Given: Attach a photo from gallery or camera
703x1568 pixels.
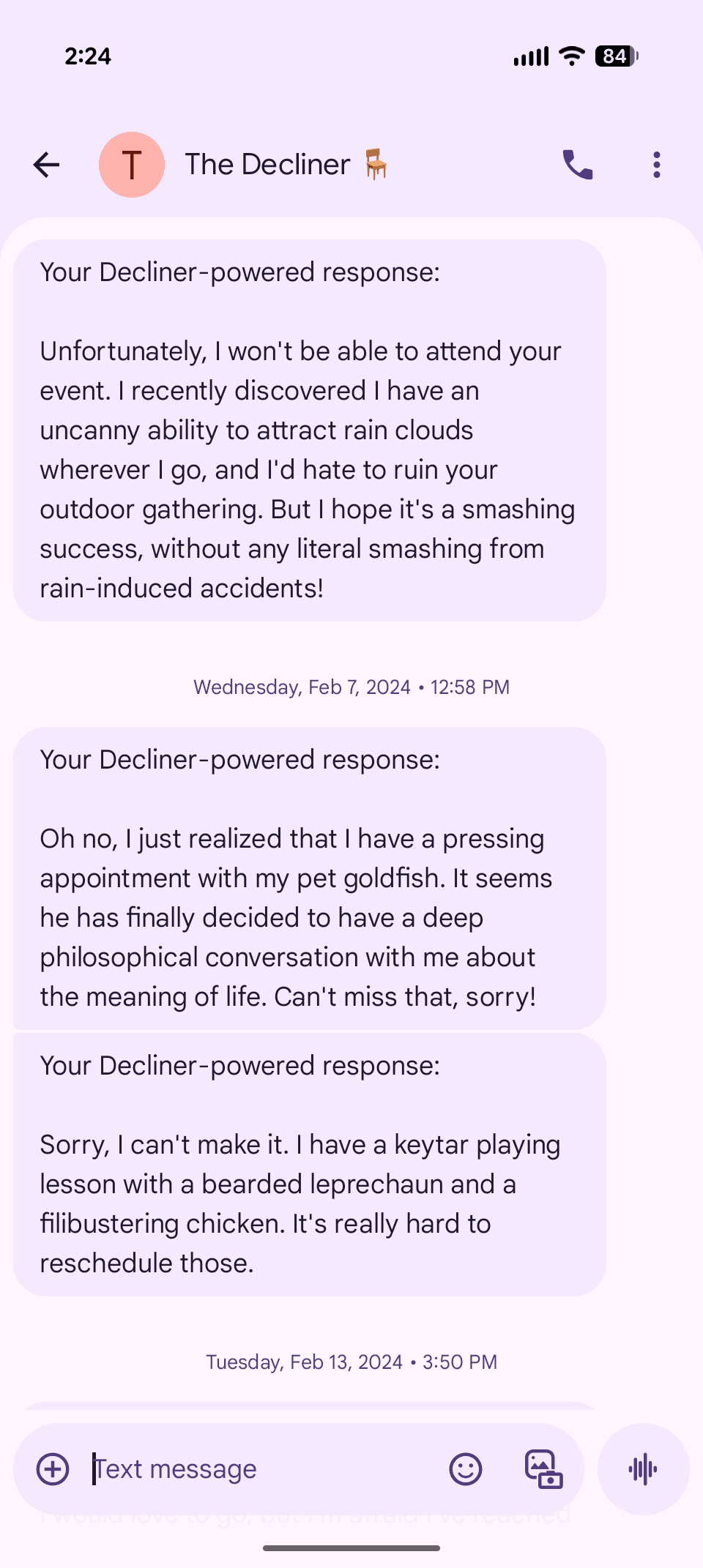Looking at the screenshot, I should click(x=543, y=1469).
